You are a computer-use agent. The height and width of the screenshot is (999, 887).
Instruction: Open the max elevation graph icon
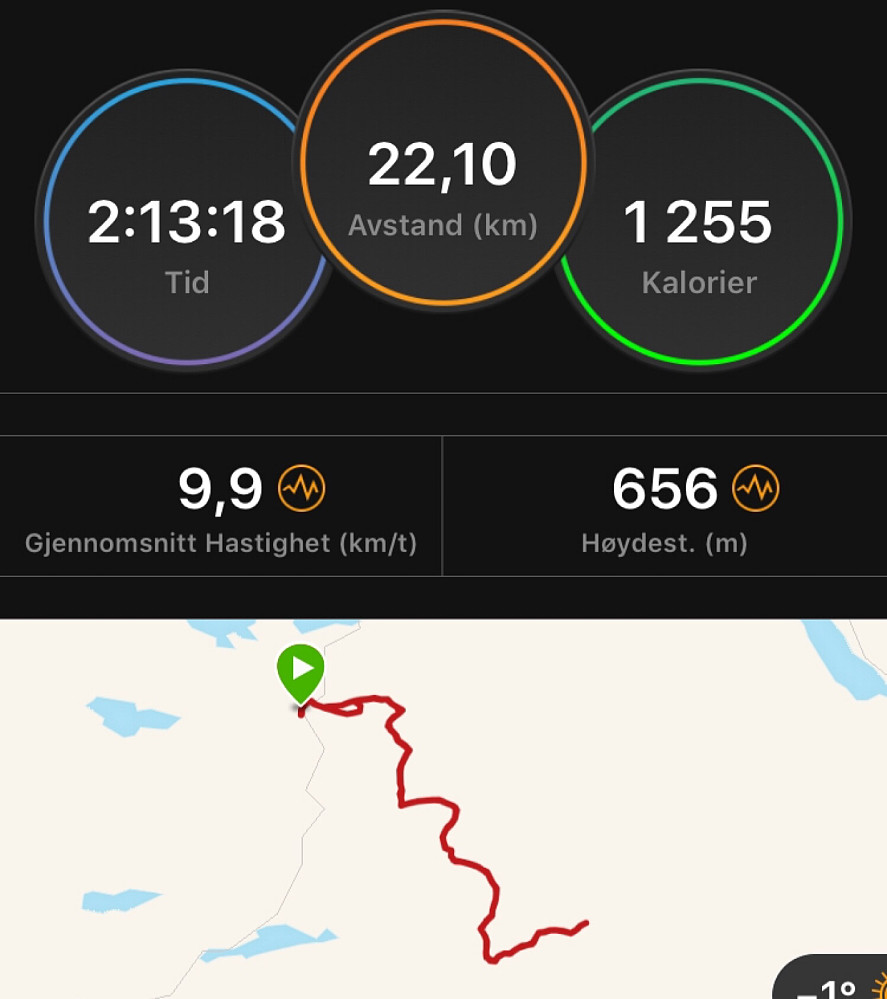point(756,489)
